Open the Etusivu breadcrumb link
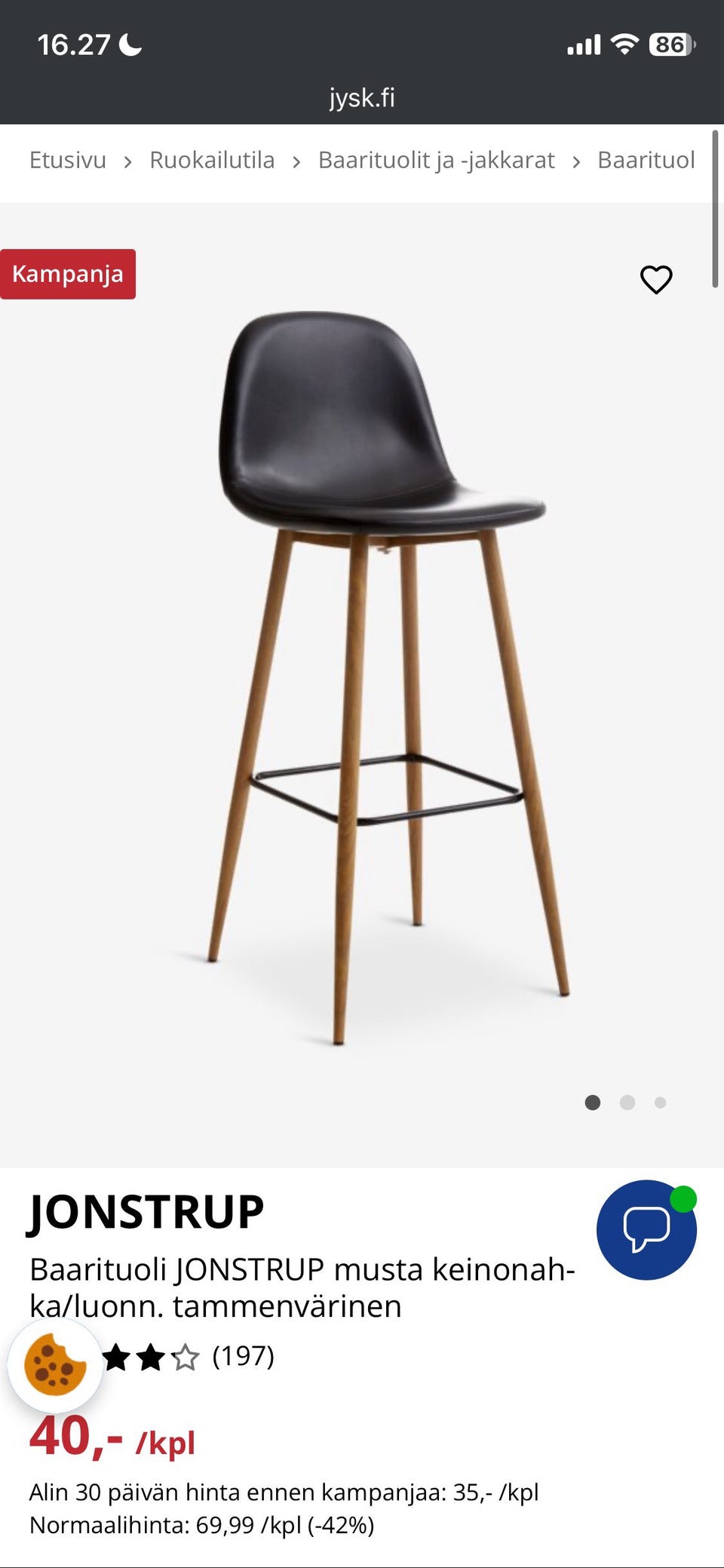Screen dimensions: 724x1568 68,161
